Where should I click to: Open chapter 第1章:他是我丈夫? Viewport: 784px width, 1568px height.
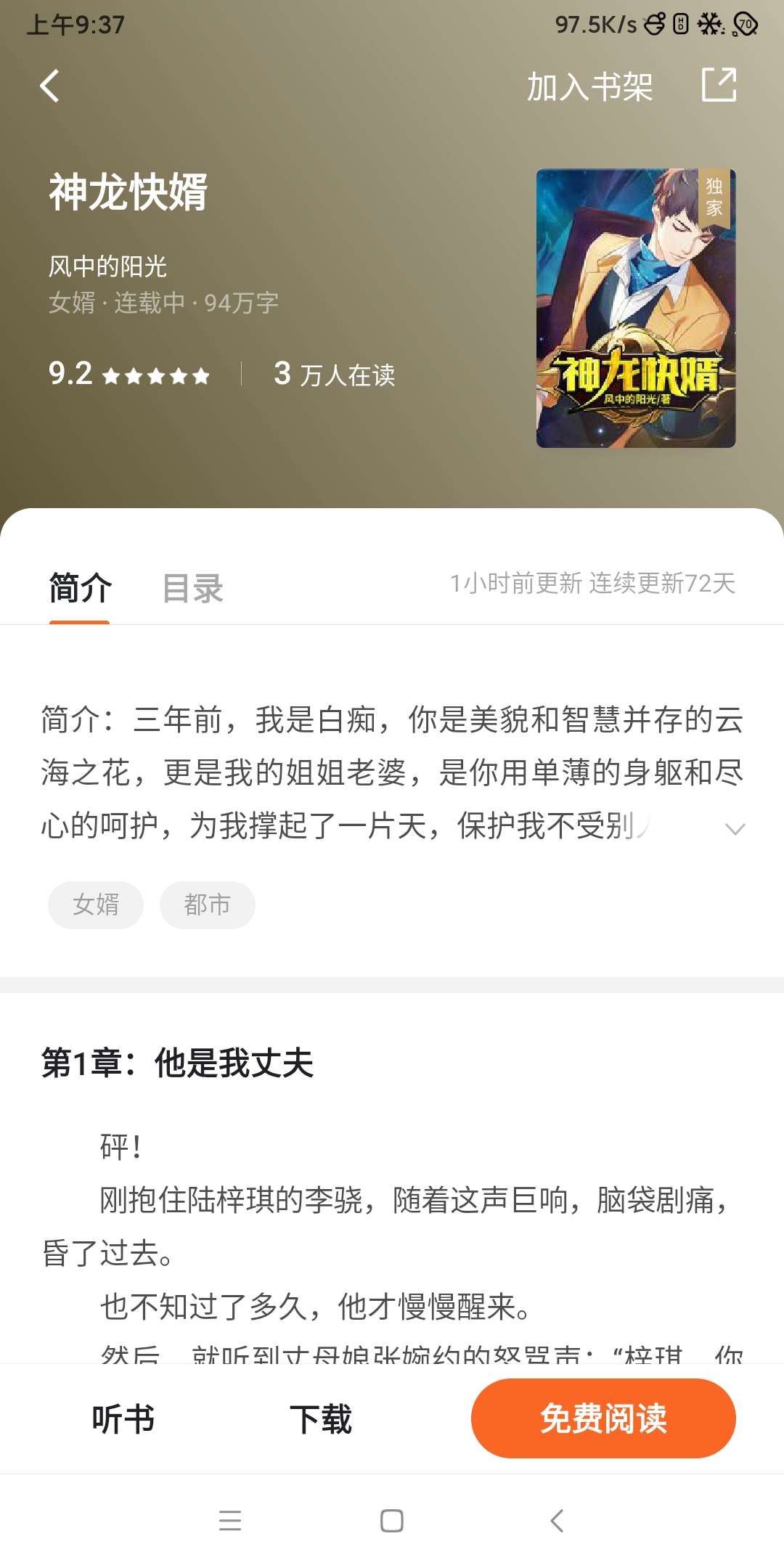tap(178, 1063)
